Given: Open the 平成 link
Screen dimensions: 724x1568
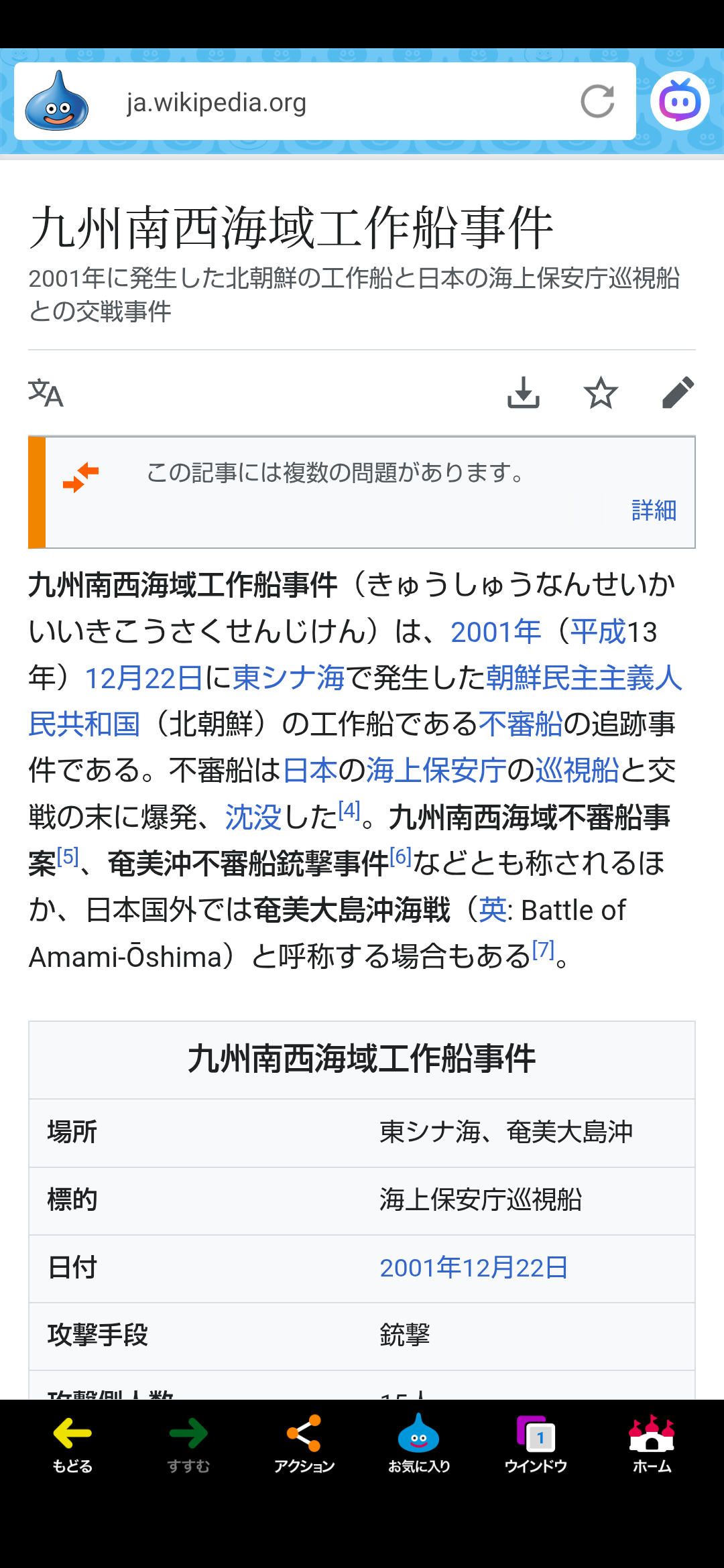Looking at the screenshot, I should [x=597, y=632].
